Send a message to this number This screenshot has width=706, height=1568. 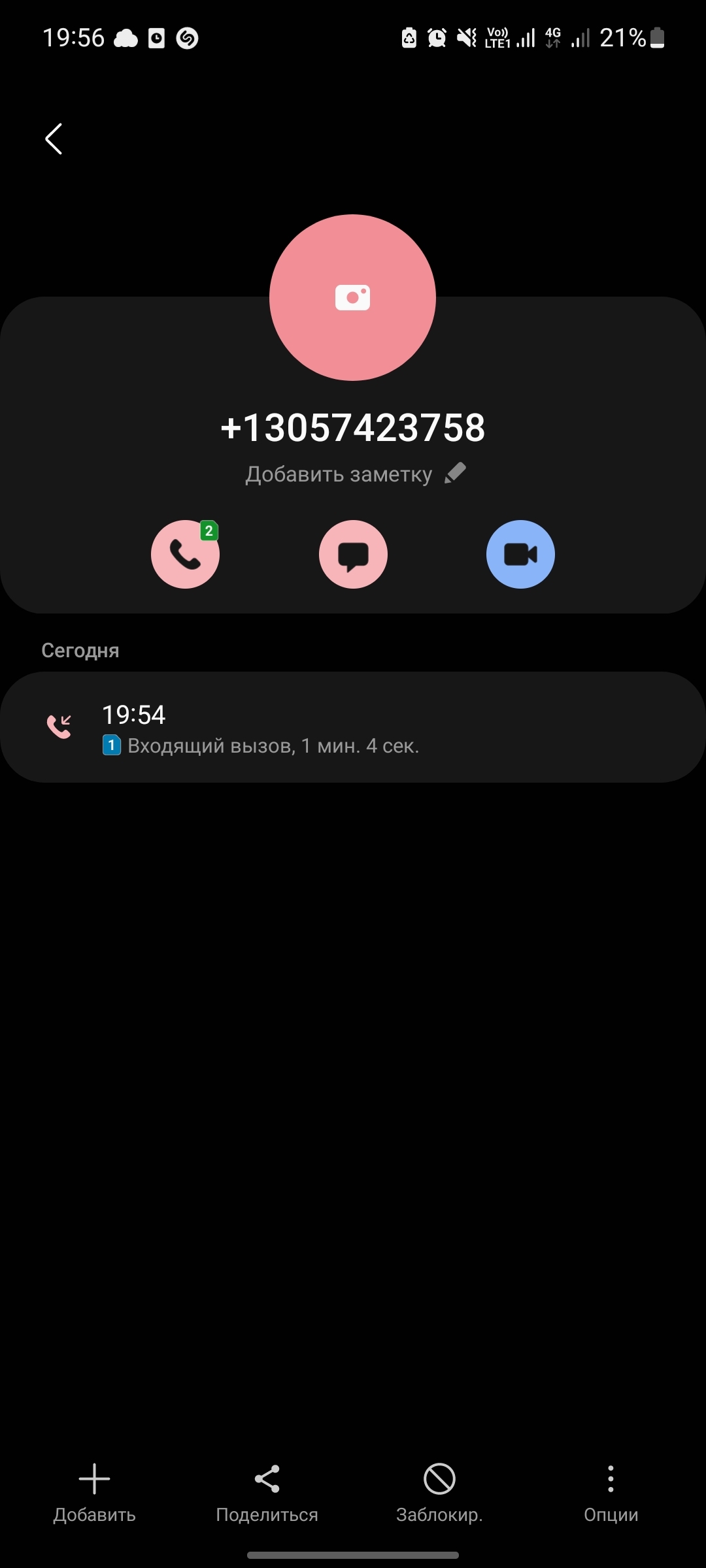(x=353, y=555)
